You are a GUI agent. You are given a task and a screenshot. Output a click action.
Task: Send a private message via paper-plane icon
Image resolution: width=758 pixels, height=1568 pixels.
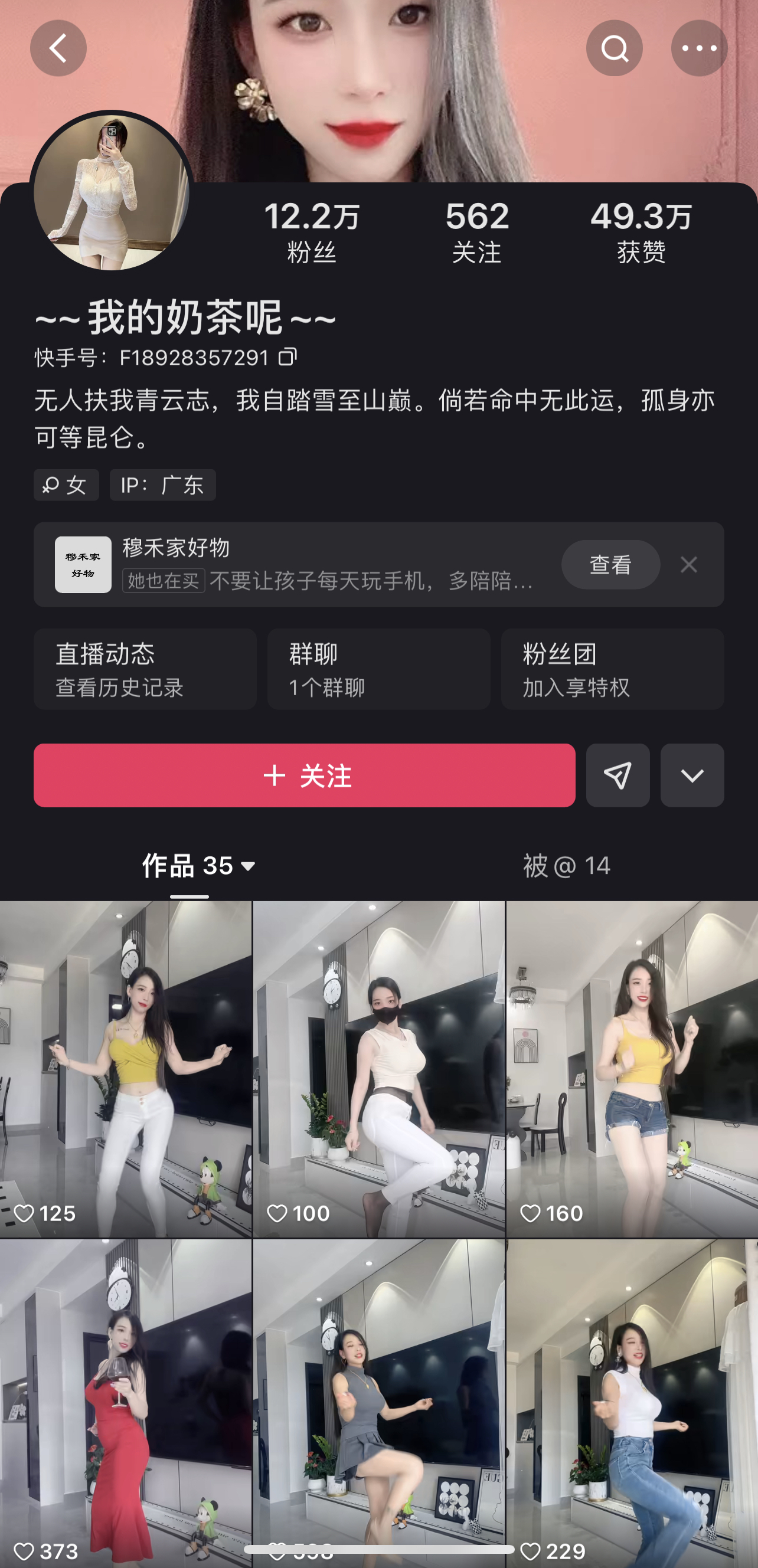pos(617,775)
